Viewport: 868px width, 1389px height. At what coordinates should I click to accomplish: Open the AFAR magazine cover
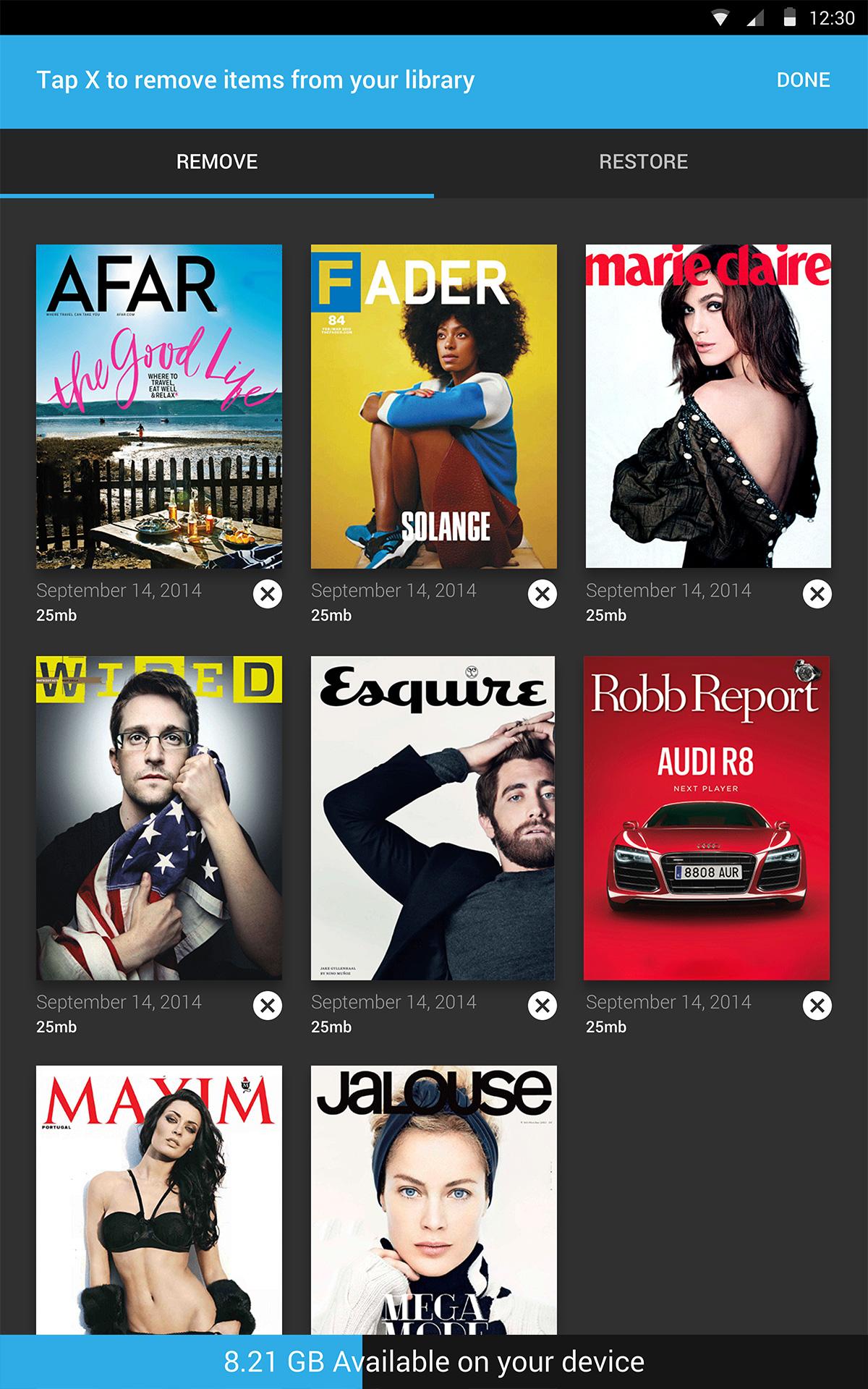pos(159,406)
